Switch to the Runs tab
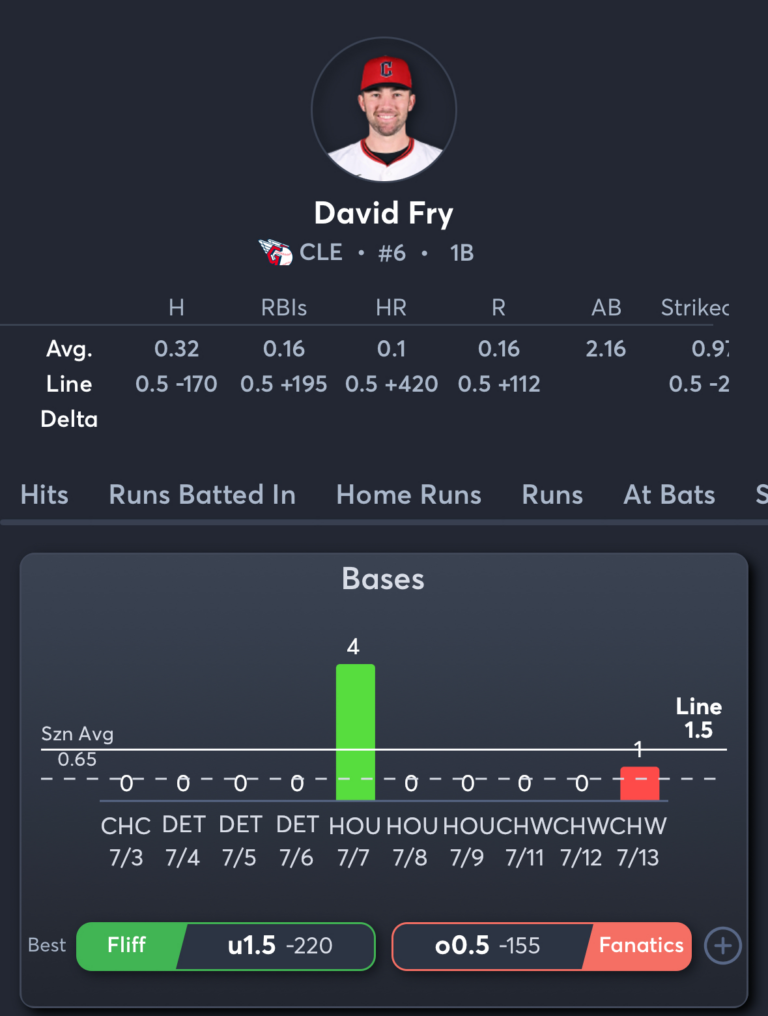768x1016 pixels. (552, 495)
